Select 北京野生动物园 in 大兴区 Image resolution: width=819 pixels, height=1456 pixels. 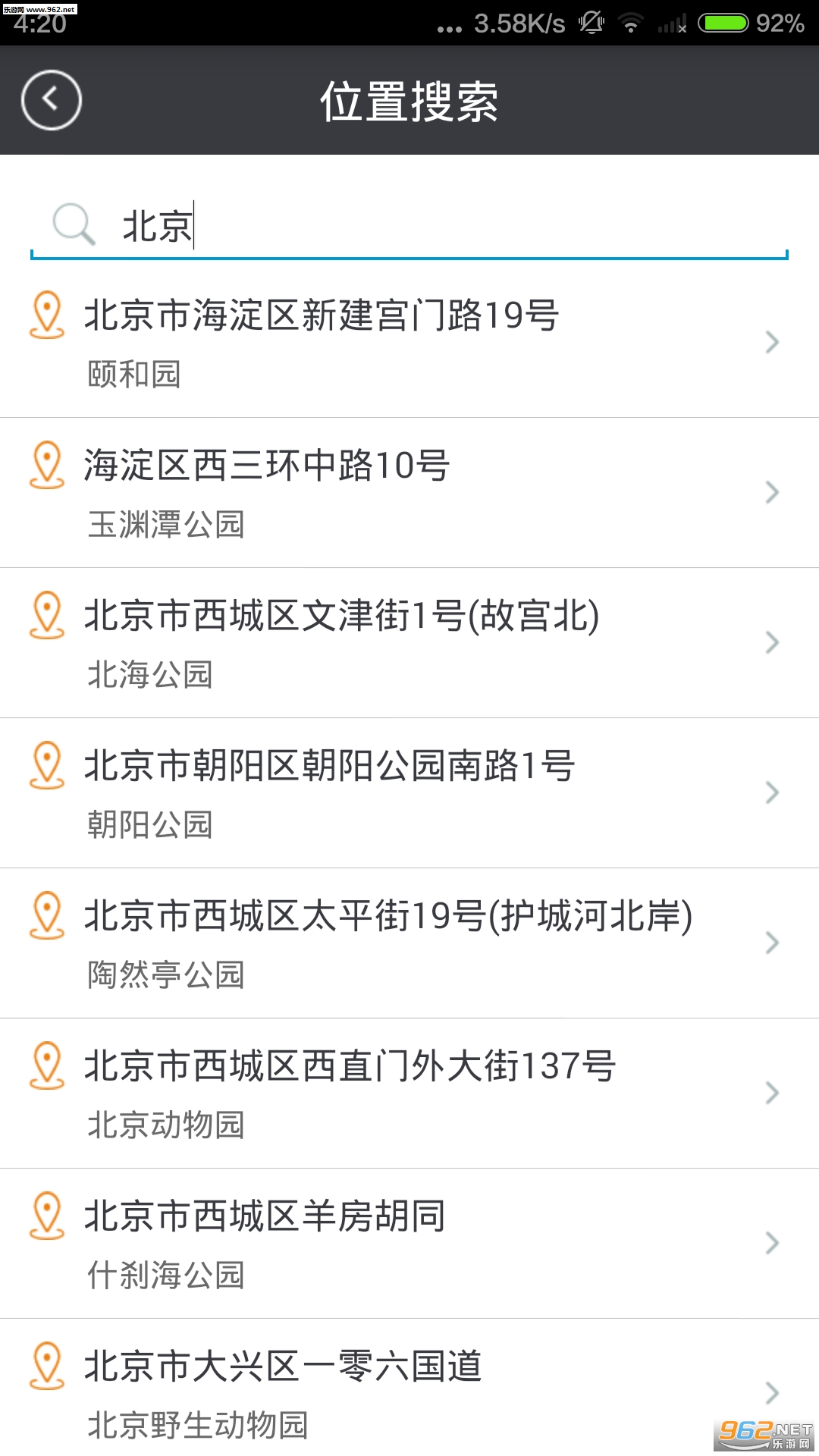(409, 1392)
